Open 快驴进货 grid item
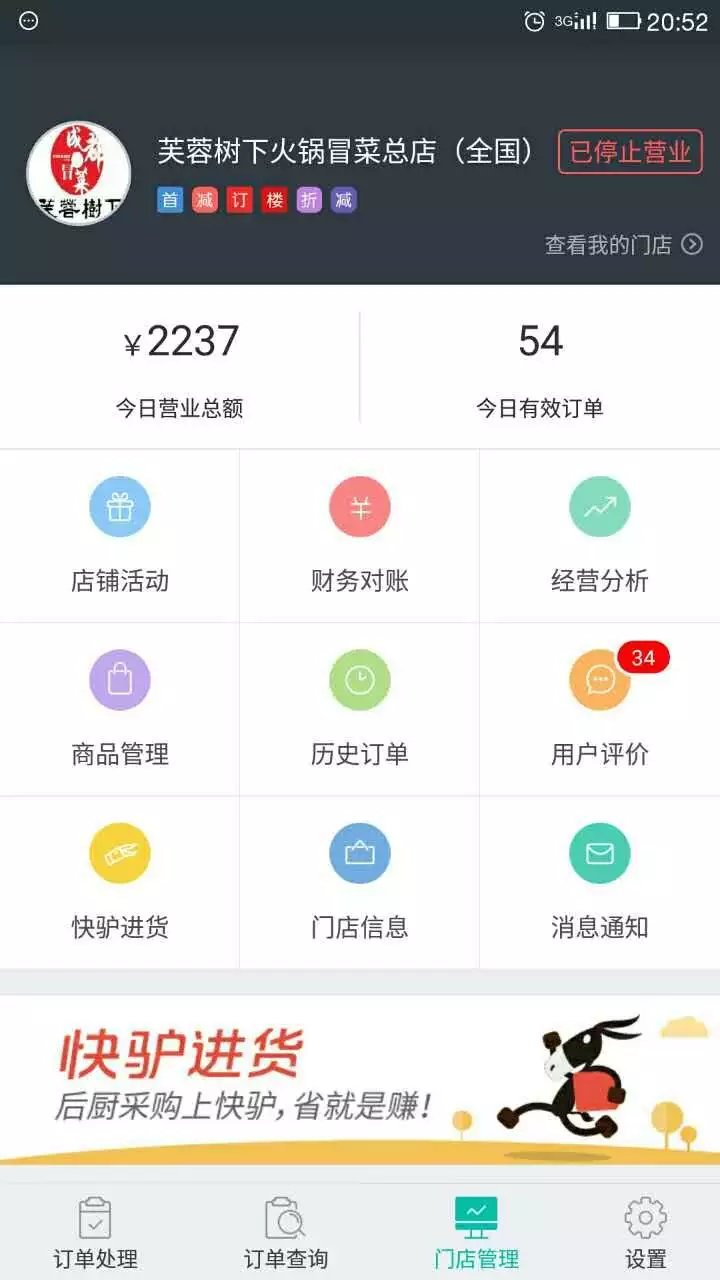The image size is (720, 1280). pos(120,882)
